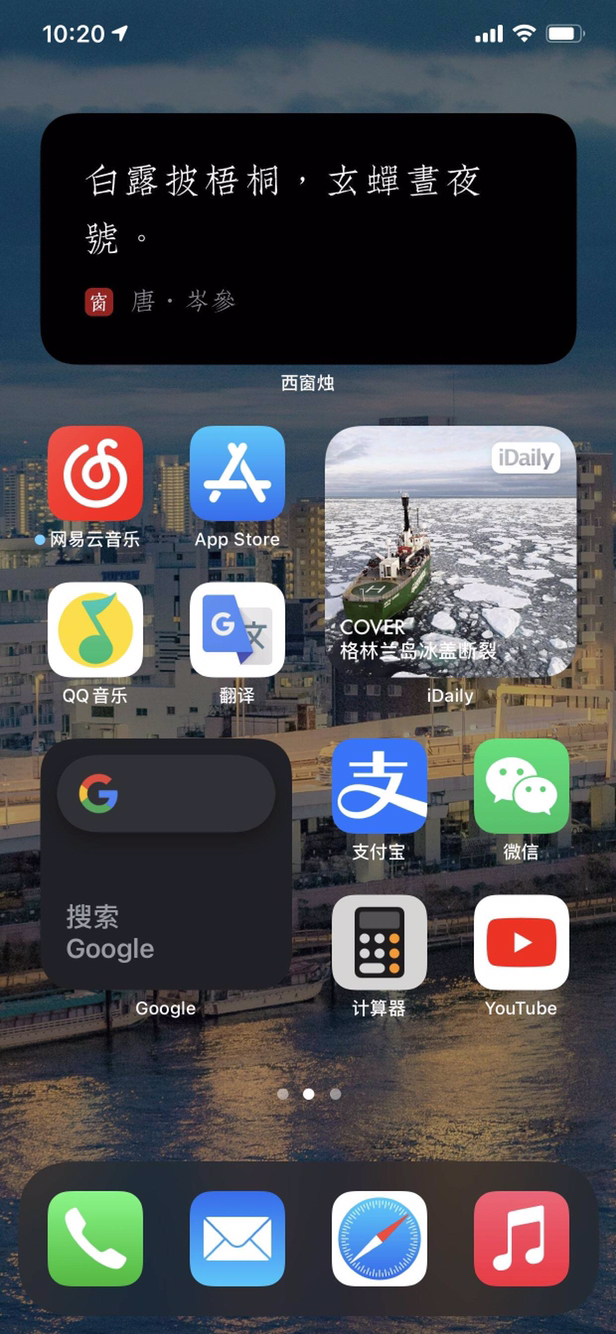616x1334 pixels.
Task: Open the iDaily cover story widget
Action: click(x=450, y=551)
